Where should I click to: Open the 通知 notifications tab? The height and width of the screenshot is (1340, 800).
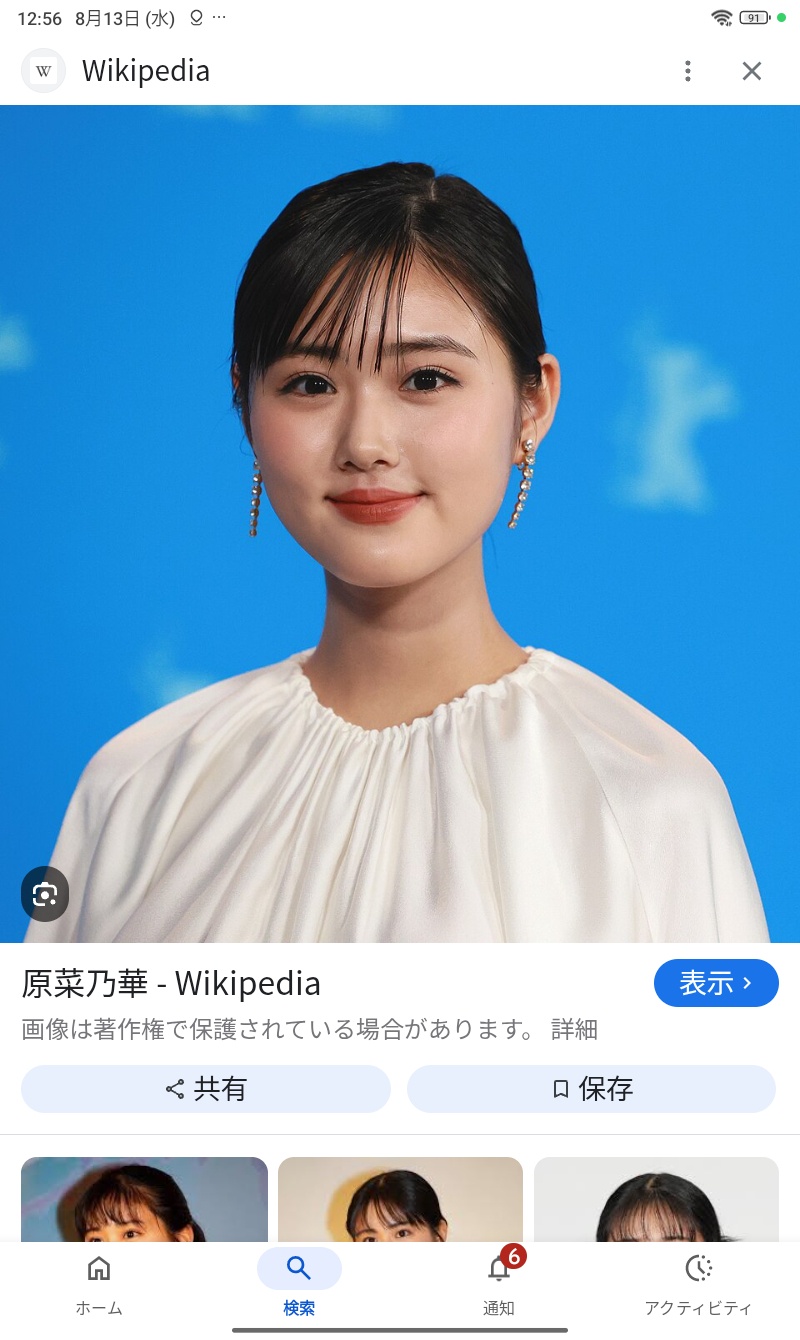tap(499, 1286)
